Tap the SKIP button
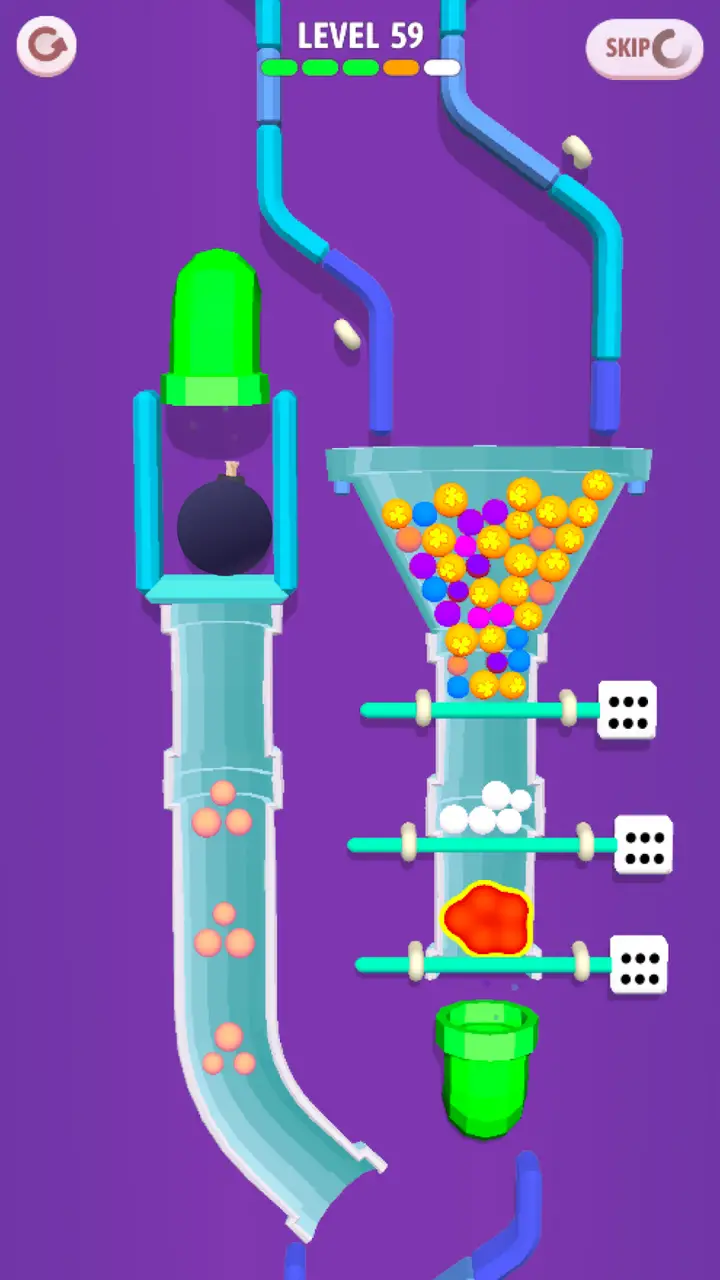The width and height of the screenshot is (720, 1280). click(x=644, y=47)
